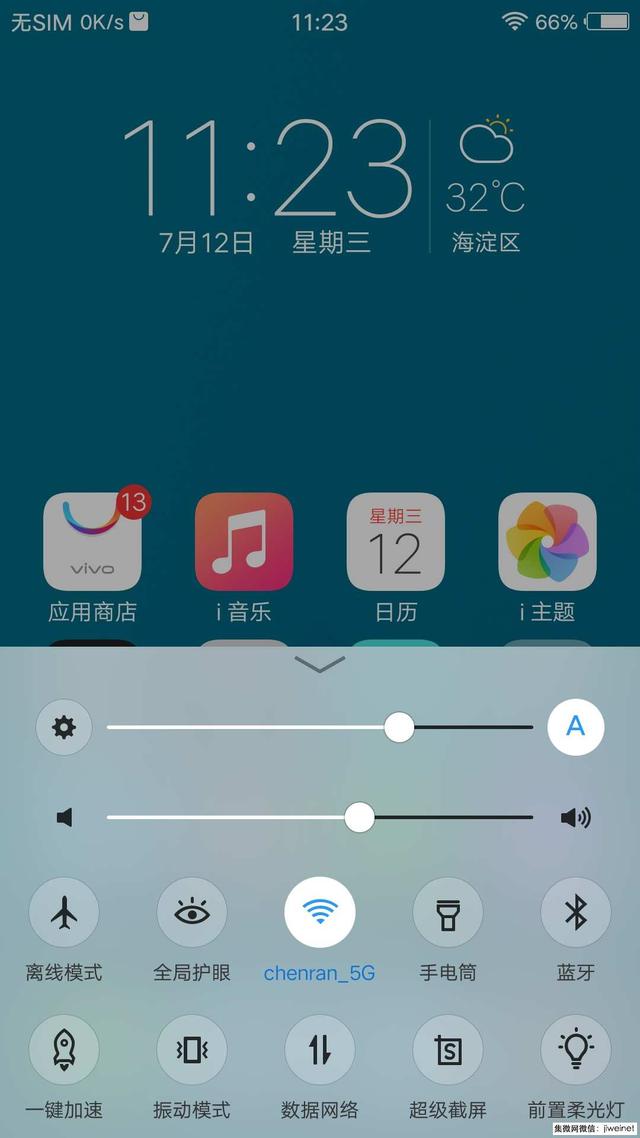Open brightness settings gear icon
The height and width of the screenshot is (1138, 640).
[64, 727]
